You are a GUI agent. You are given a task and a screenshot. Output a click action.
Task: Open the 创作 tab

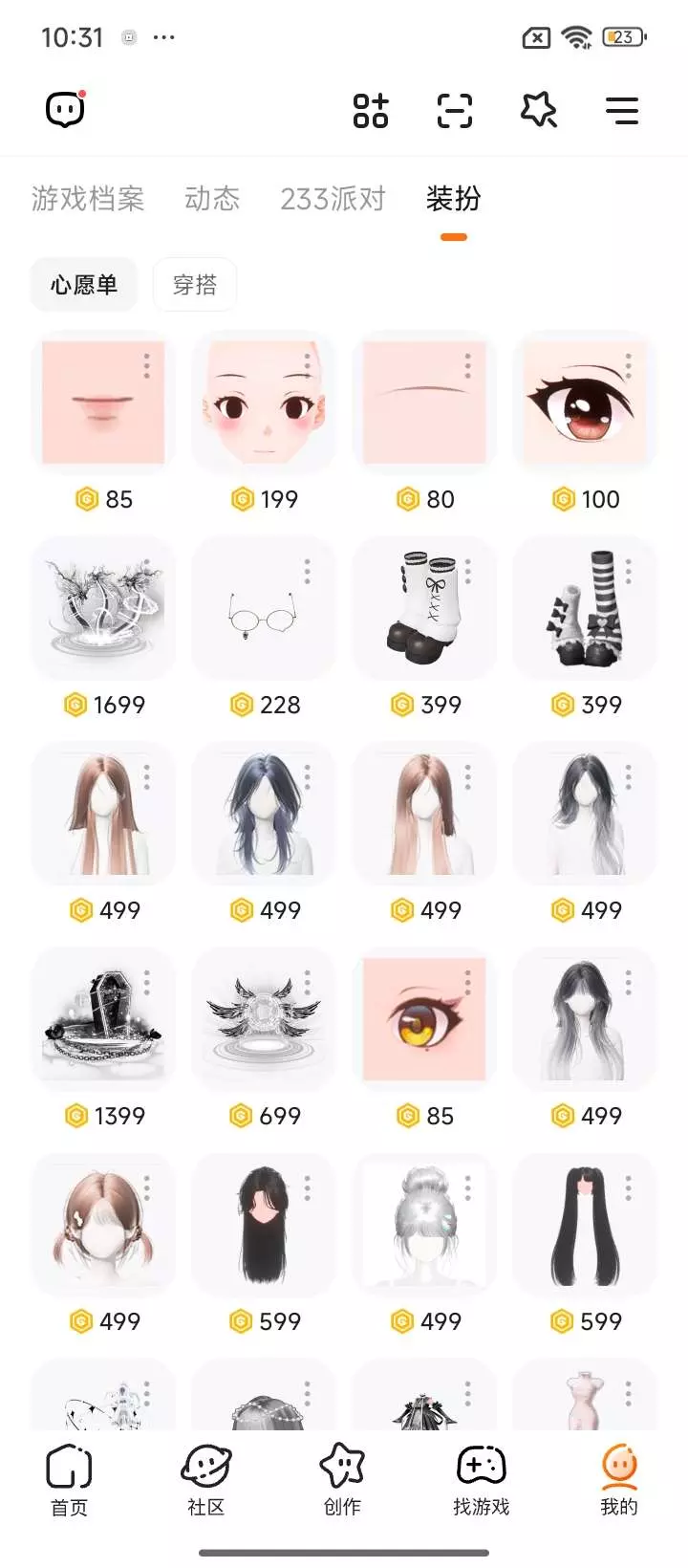342,1480
